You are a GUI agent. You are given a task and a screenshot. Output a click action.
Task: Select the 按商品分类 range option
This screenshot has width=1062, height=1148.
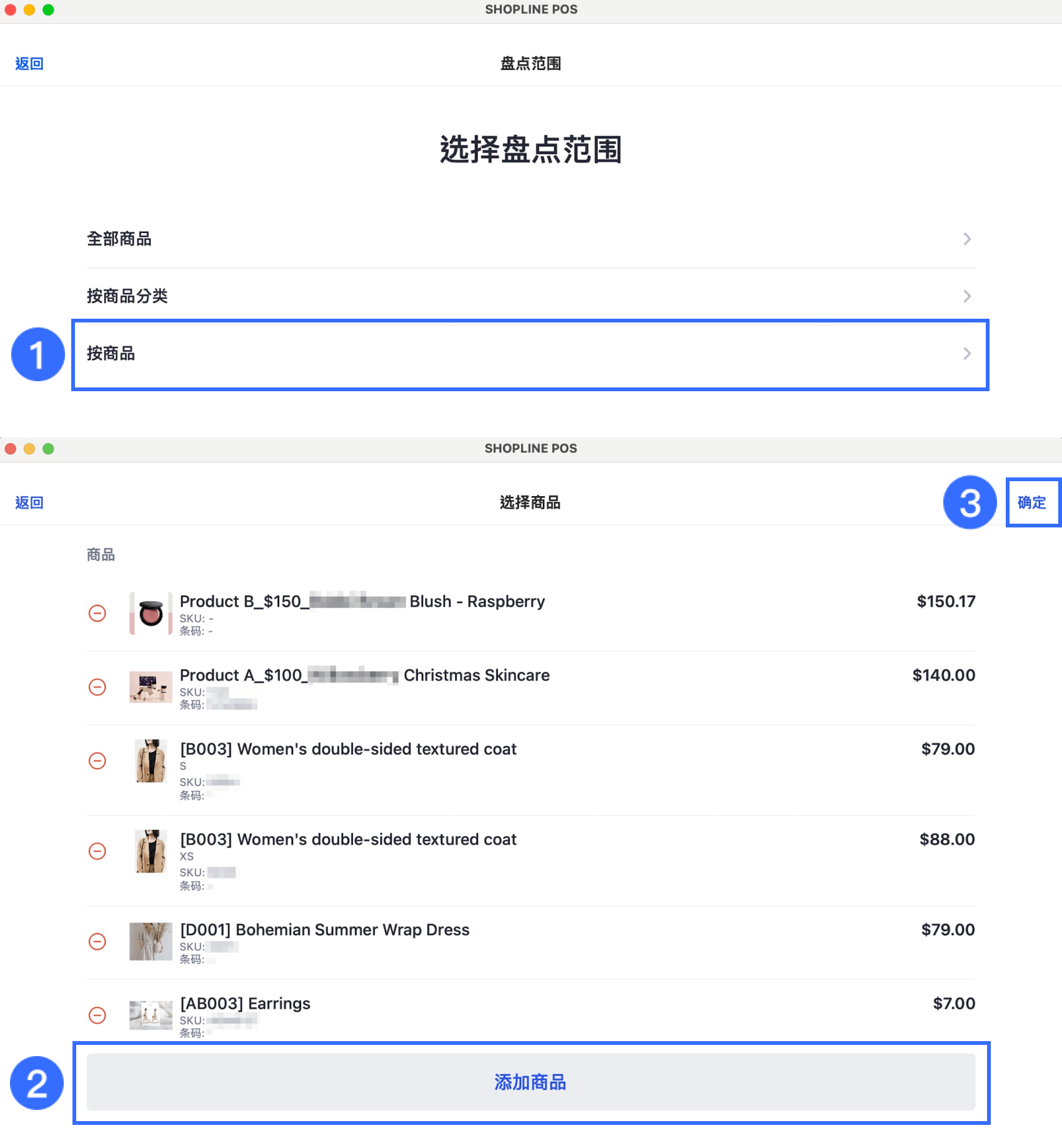(530, 296)
